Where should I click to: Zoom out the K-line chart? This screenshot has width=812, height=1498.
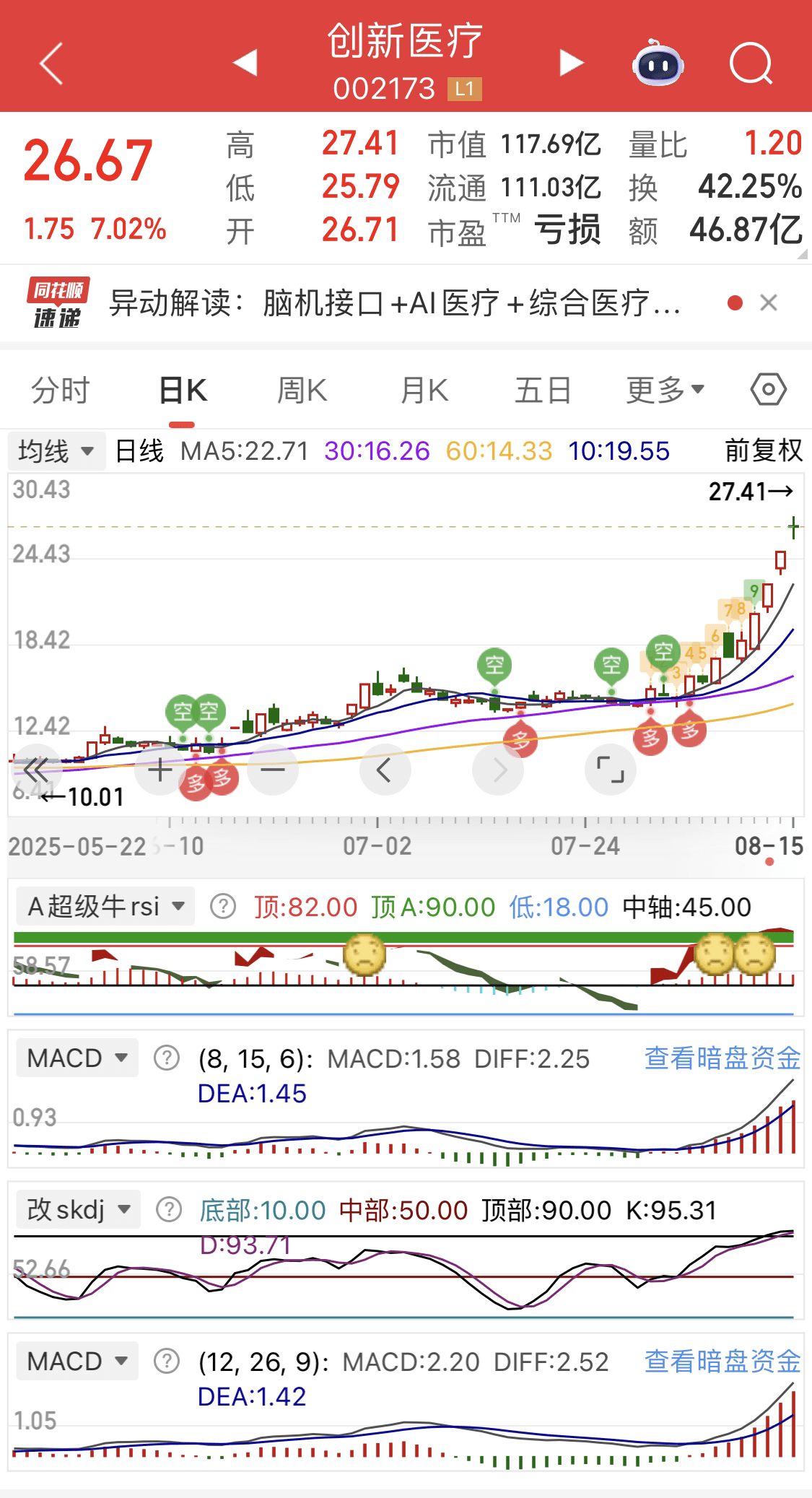tap(273, 770)
